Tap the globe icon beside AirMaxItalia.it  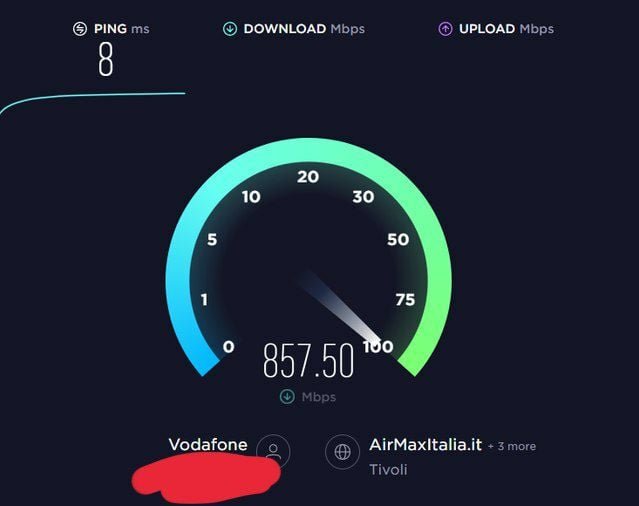pos(342,452)
